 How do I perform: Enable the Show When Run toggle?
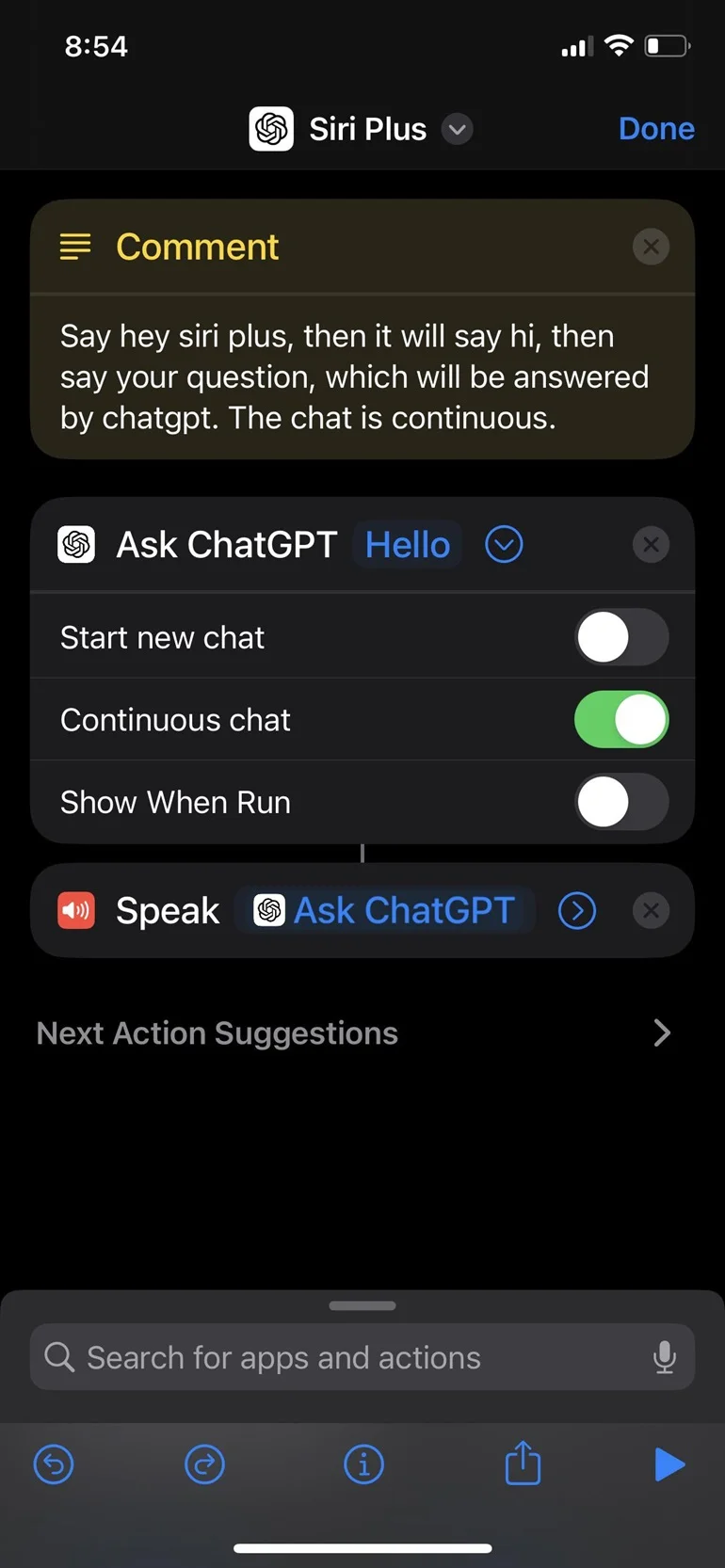[x=621, y=802]
